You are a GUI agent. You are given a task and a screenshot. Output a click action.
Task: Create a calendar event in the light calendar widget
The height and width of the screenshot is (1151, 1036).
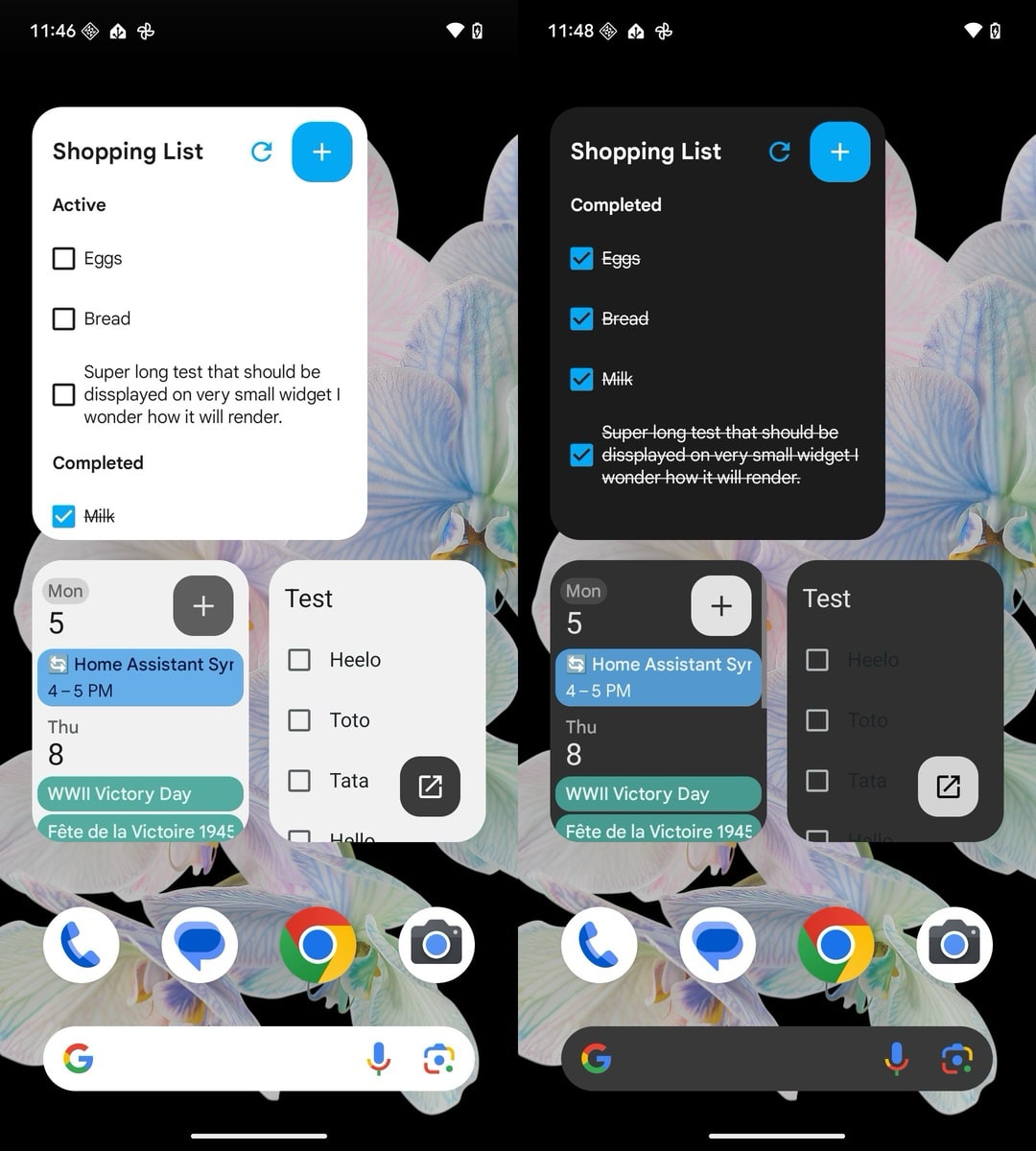(202, 606)
